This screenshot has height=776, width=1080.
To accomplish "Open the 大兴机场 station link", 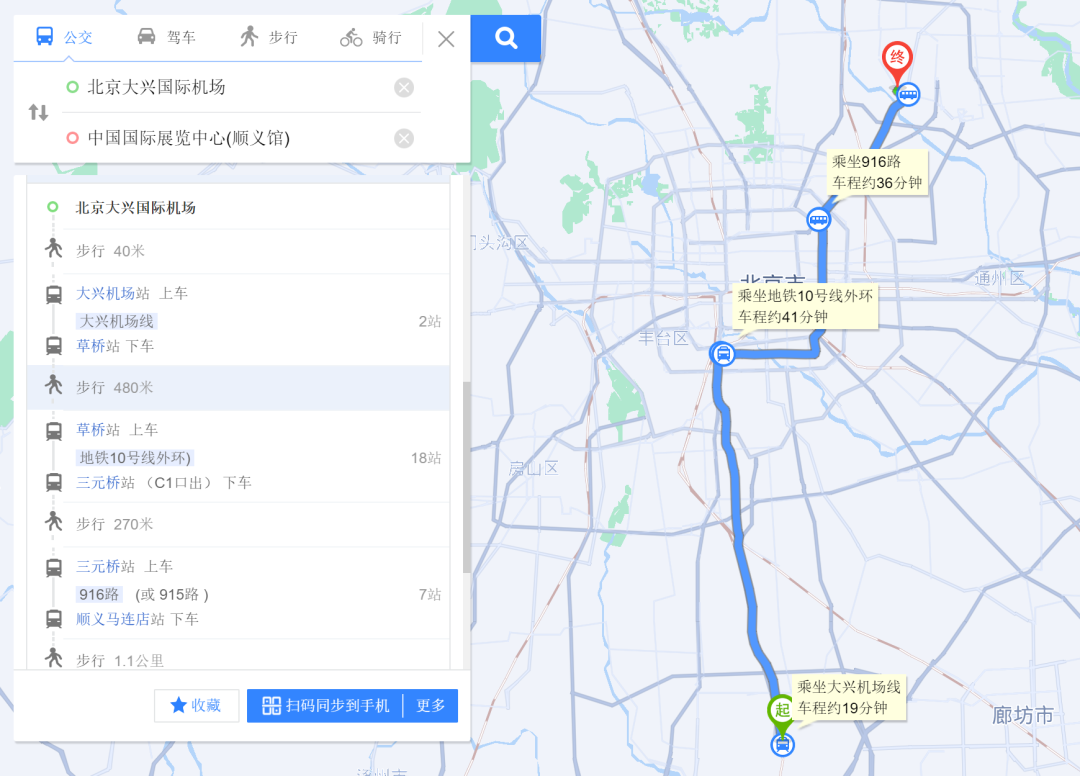I will [x=105, y=293].
